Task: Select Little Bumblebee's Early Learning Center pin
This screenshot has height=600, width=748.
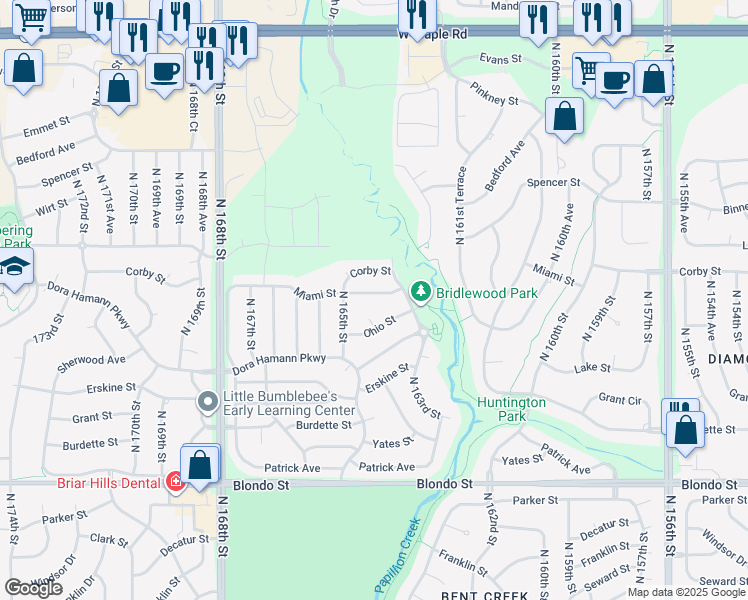Action: click(208, 402)
